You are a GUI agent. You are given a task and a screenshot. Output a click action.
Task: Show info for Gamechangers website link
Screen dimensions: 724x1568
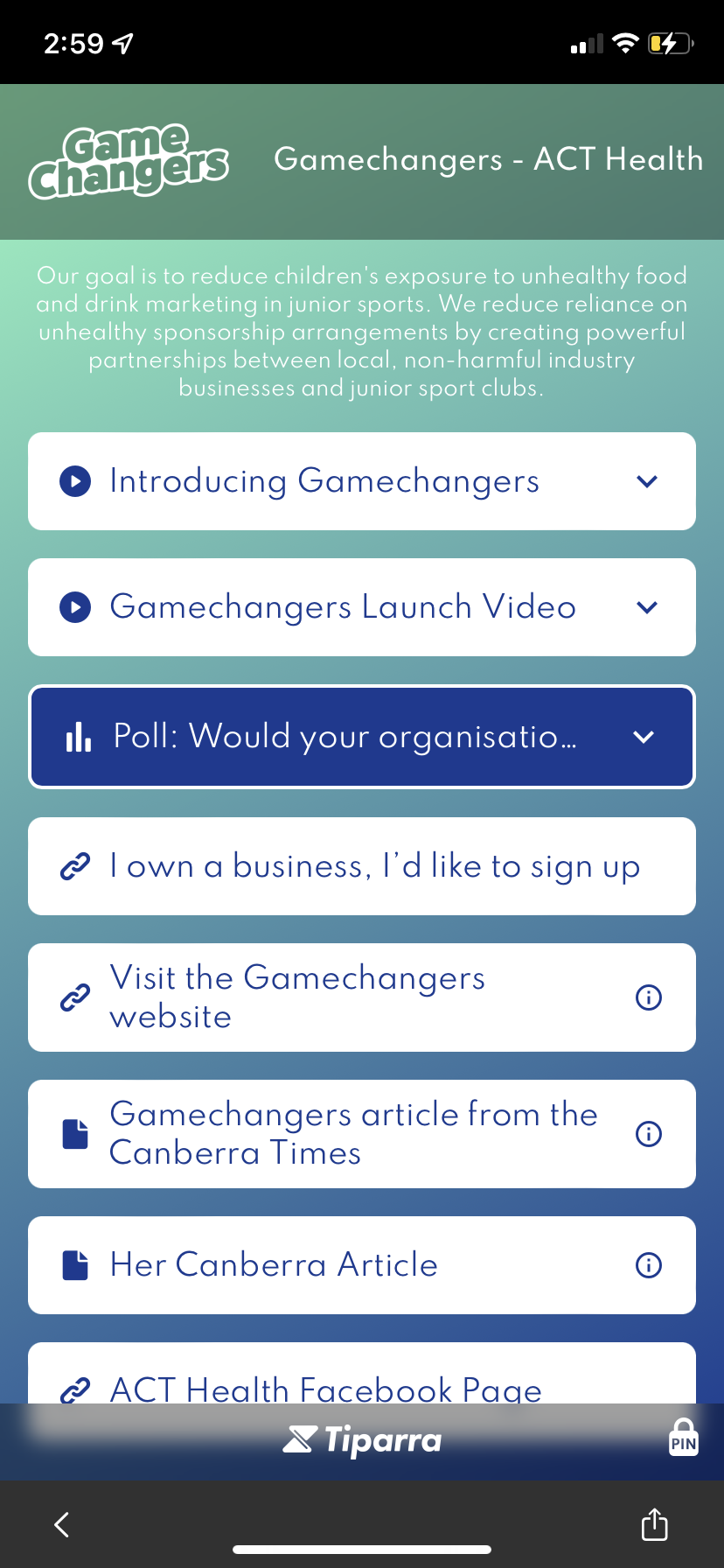[649, 997]
